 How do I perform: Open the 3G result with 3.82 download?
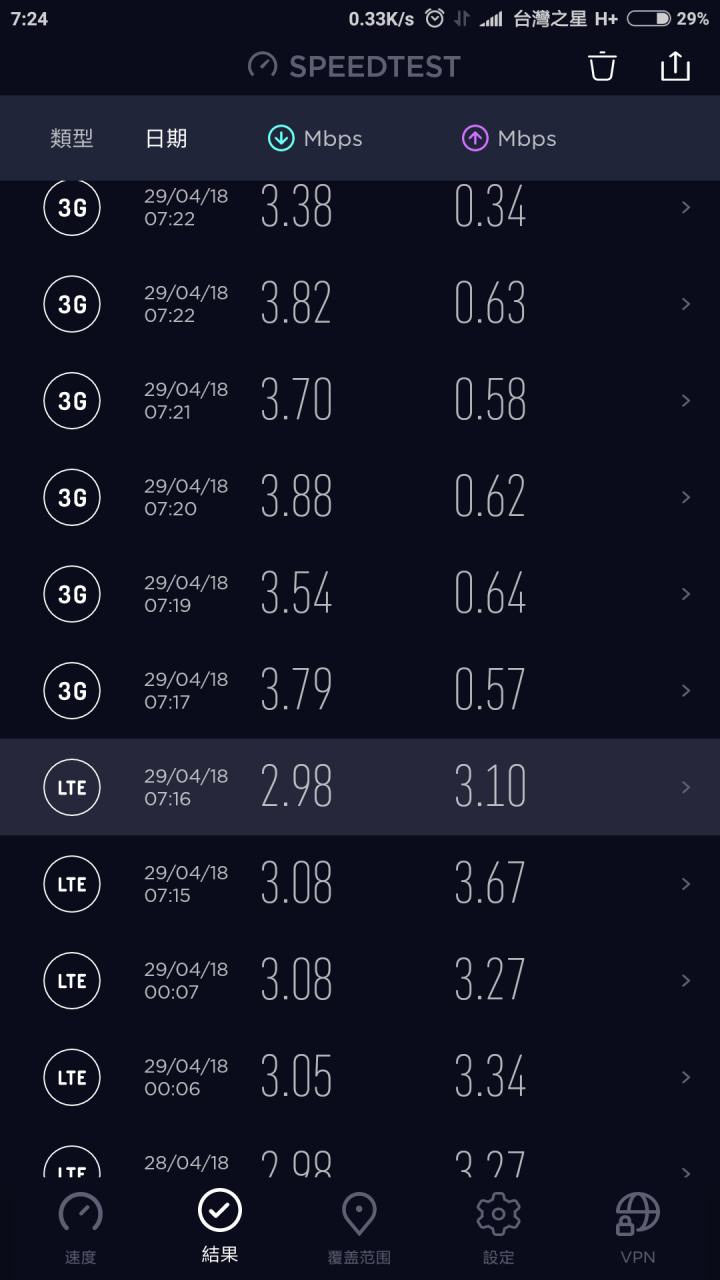[360, 304]
